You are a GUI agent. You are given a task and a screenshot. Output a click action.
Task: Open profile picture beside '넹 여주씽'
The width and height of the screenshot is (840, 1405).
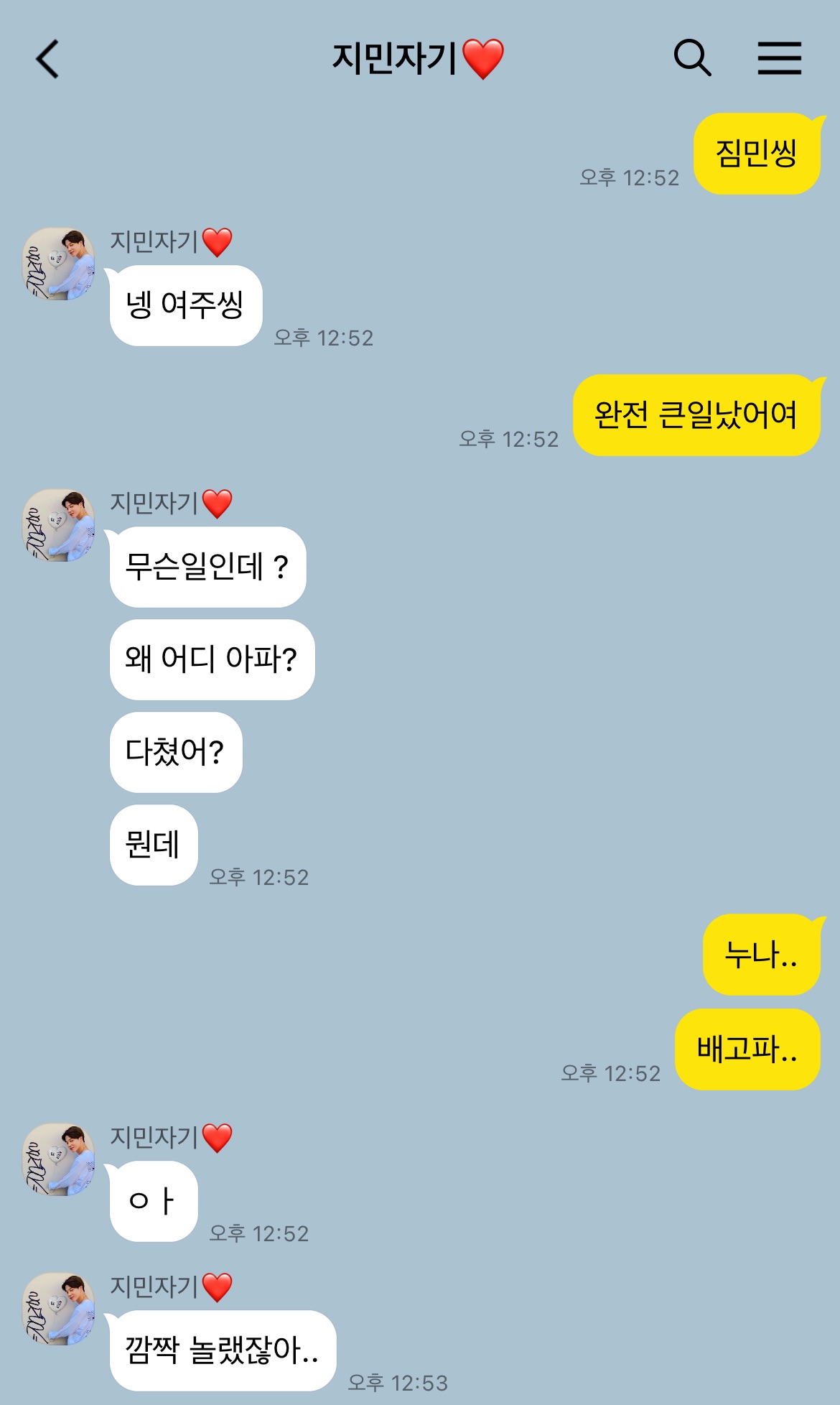[x=59, y=264]
